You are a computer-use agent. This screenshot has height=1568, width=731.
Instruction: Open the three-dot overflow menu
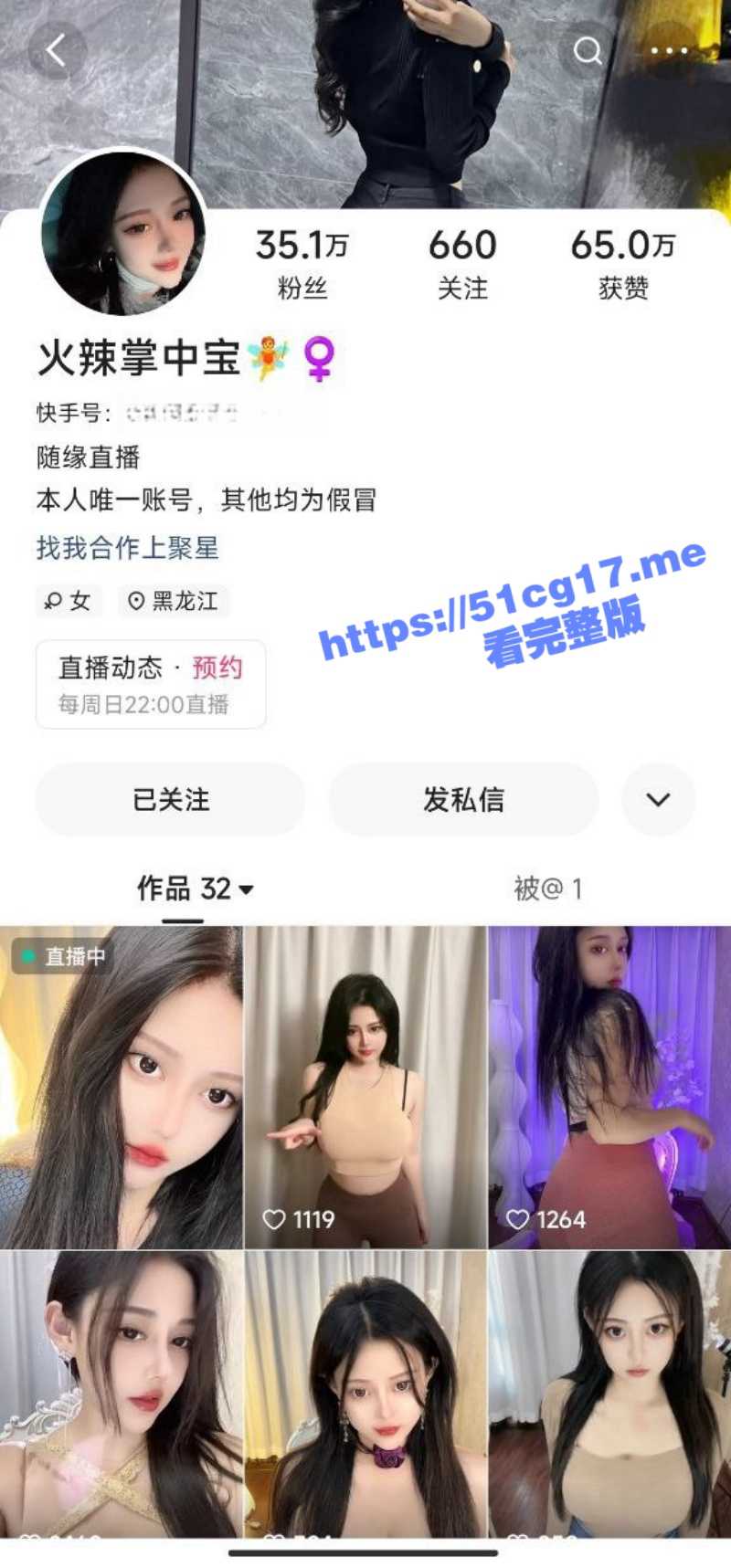pos(670,51)
